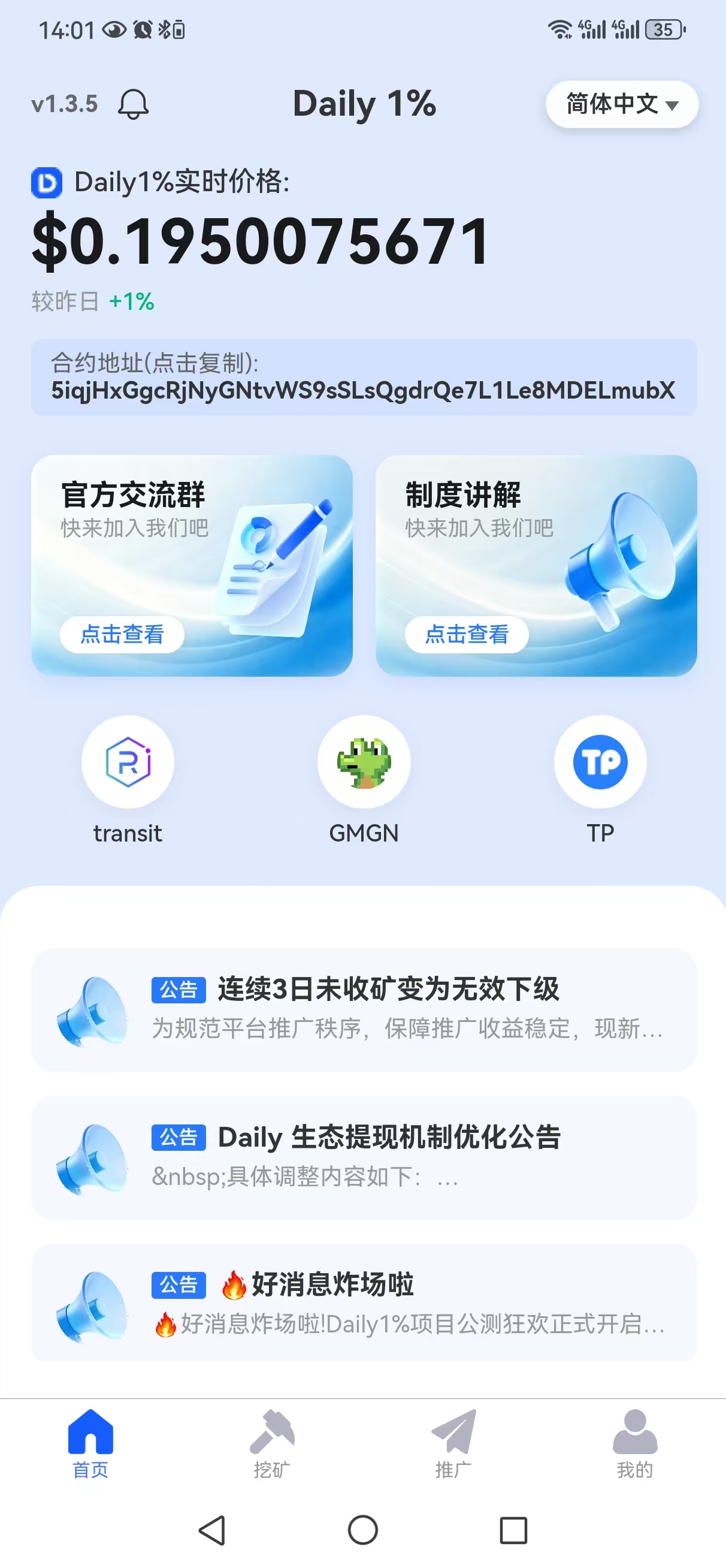Tap 点击查看 on the 官方交流群 card
The width and height of the screenshot is (726, 1568).
tap(122, 634)
